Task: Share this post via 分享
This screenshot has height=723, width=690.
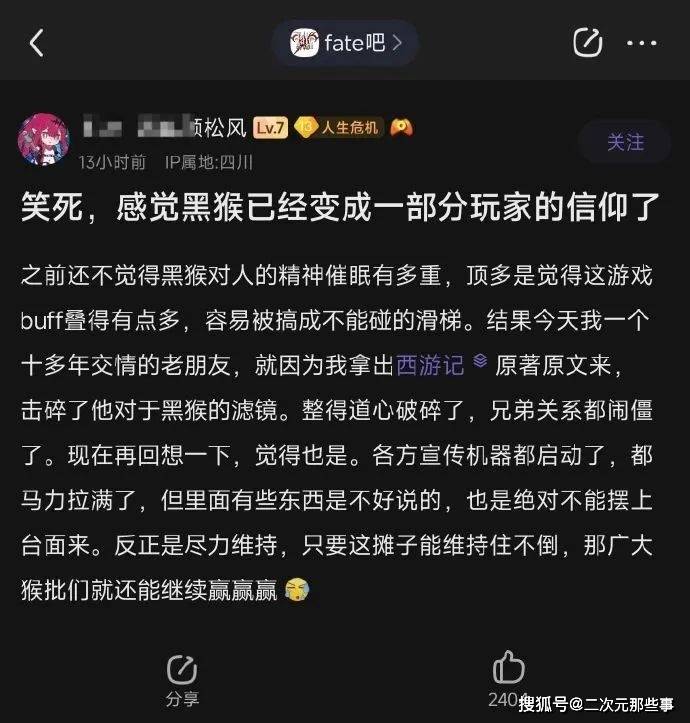Action: point(182,678)
